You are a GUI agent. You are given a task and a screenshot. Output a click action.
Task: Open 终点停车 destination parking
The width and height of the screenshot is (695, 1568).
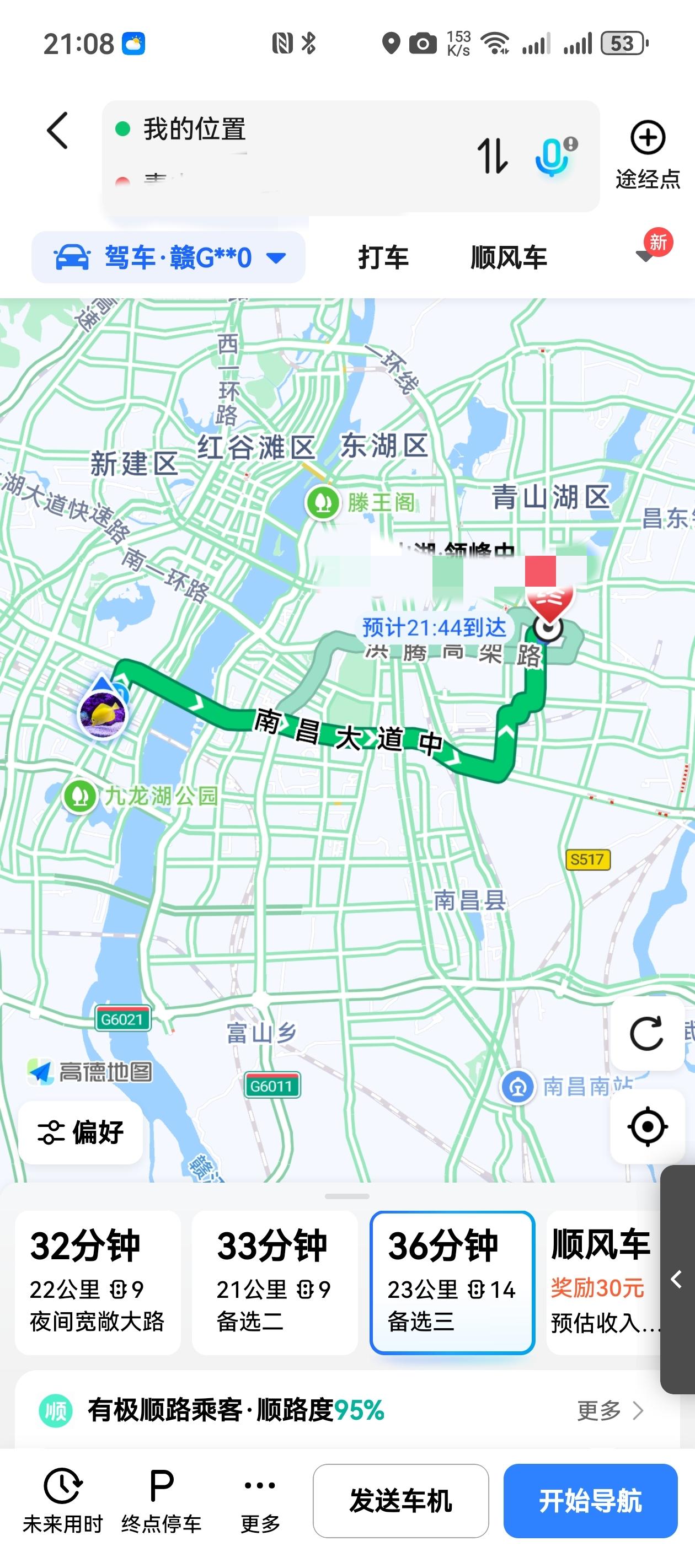coord(162,1500)
